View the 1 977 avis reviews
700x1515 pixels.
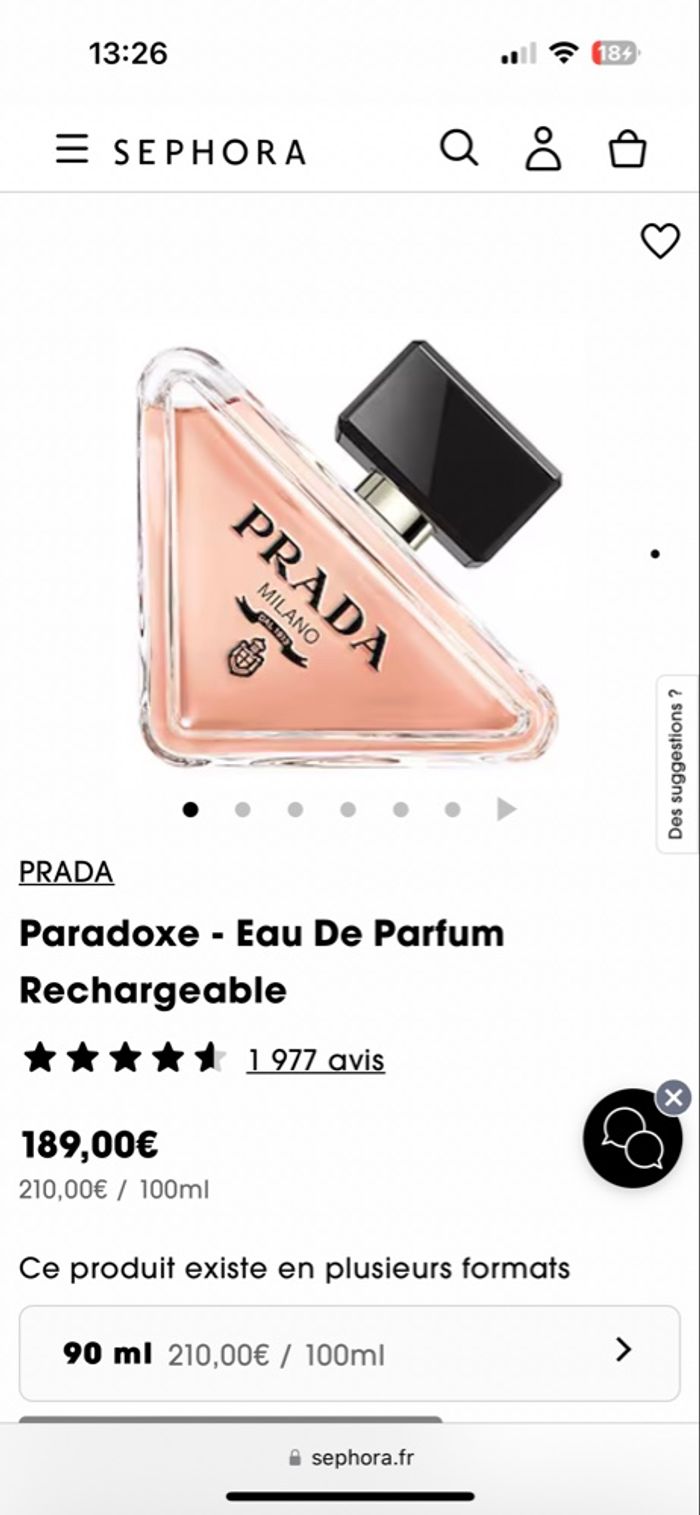316,1059
